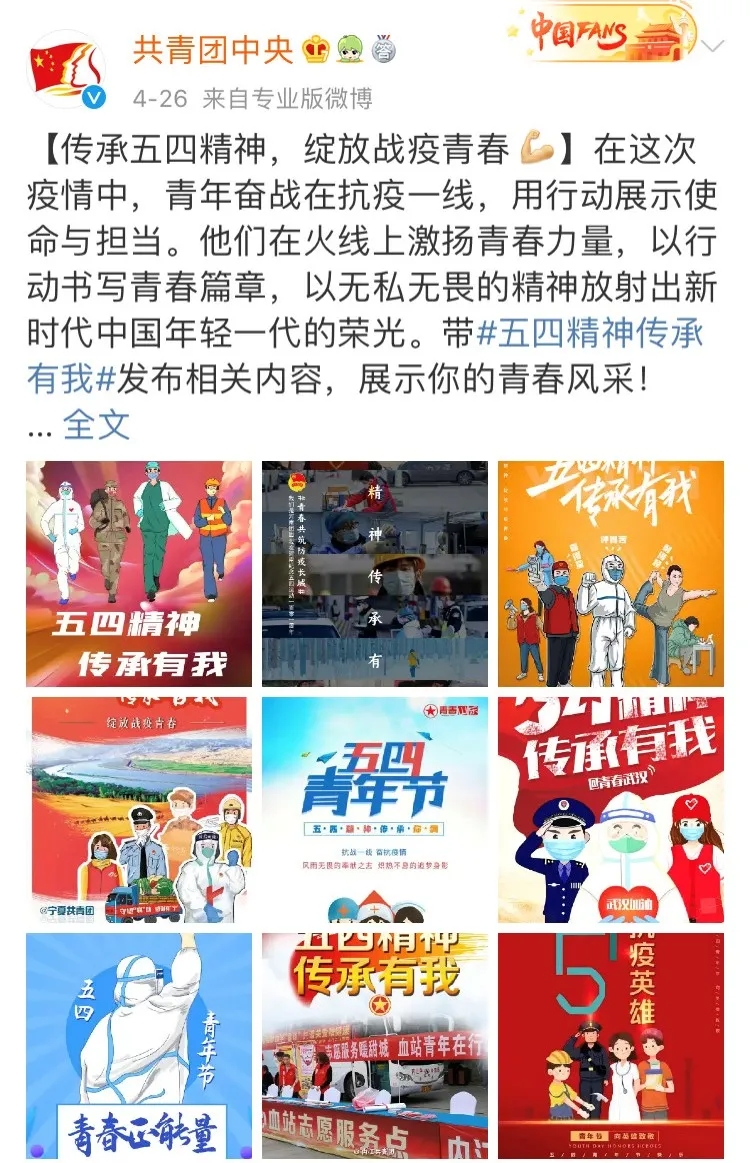Open 宁夏共青团 poster image
The image size is (750, 1163).
pos(139,809)
